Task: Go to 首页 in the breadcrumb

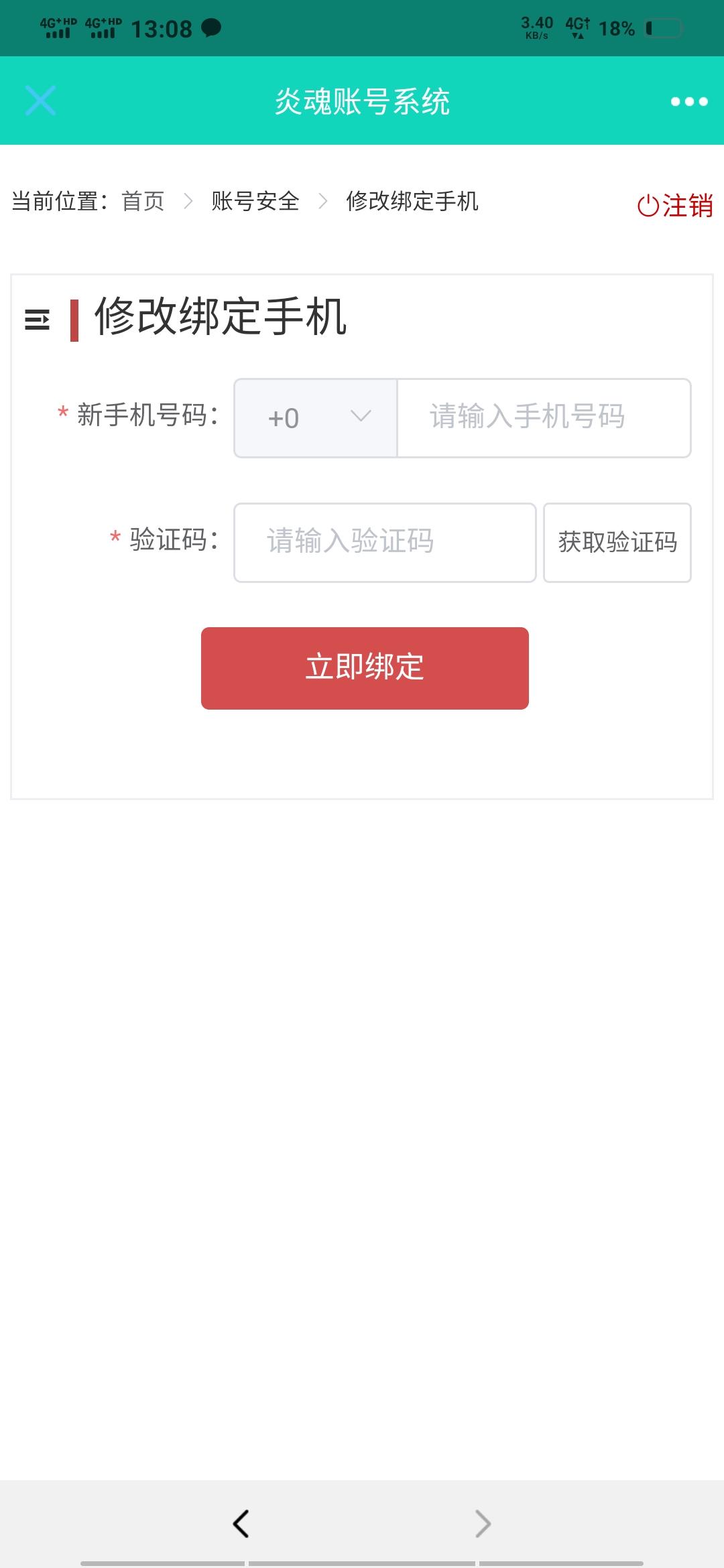Action: click(143, 201)
